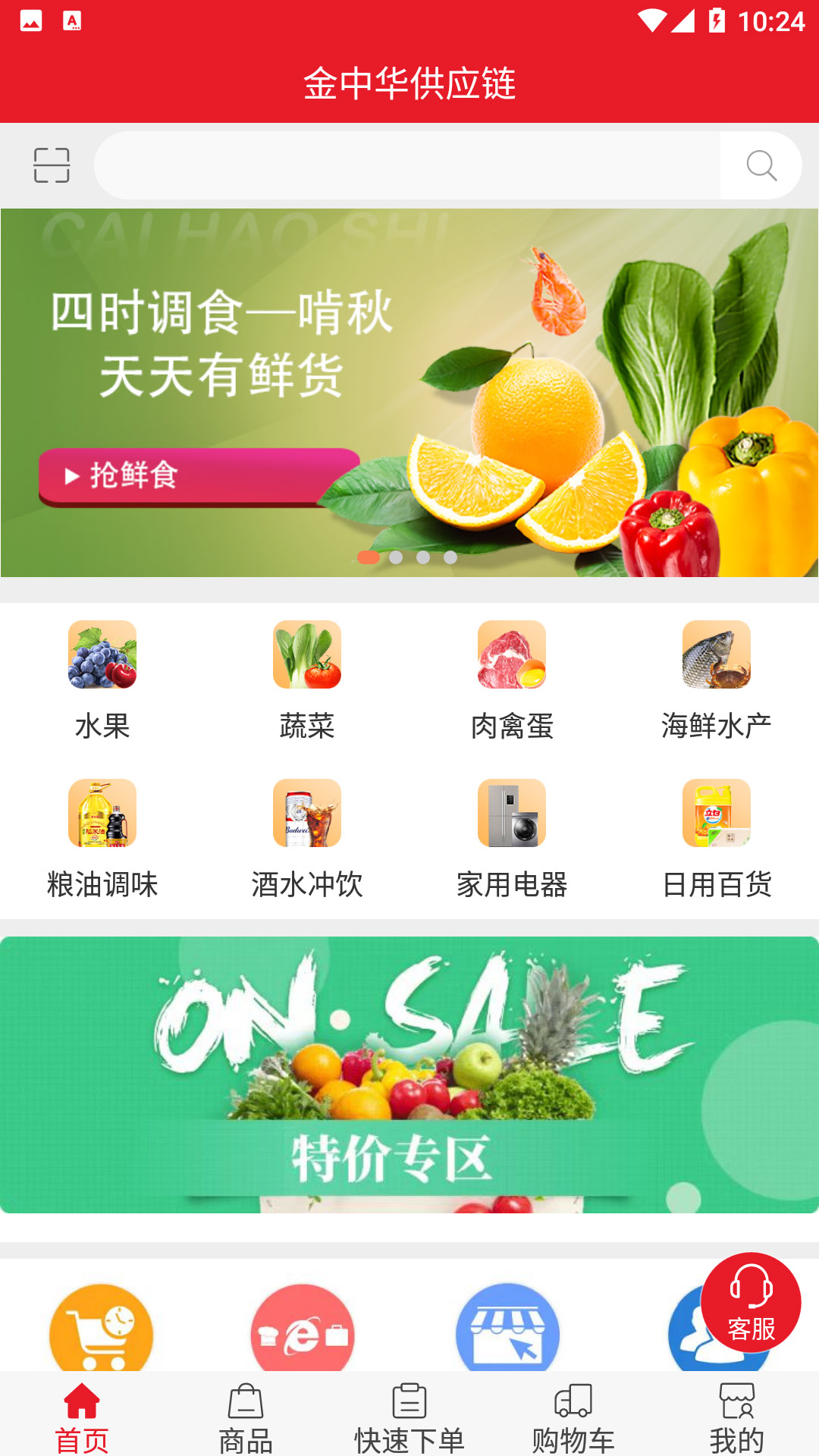This screenshot has width=819, height=1456.
Task: Select the 日用百货 category
Action: pos(717,839)
